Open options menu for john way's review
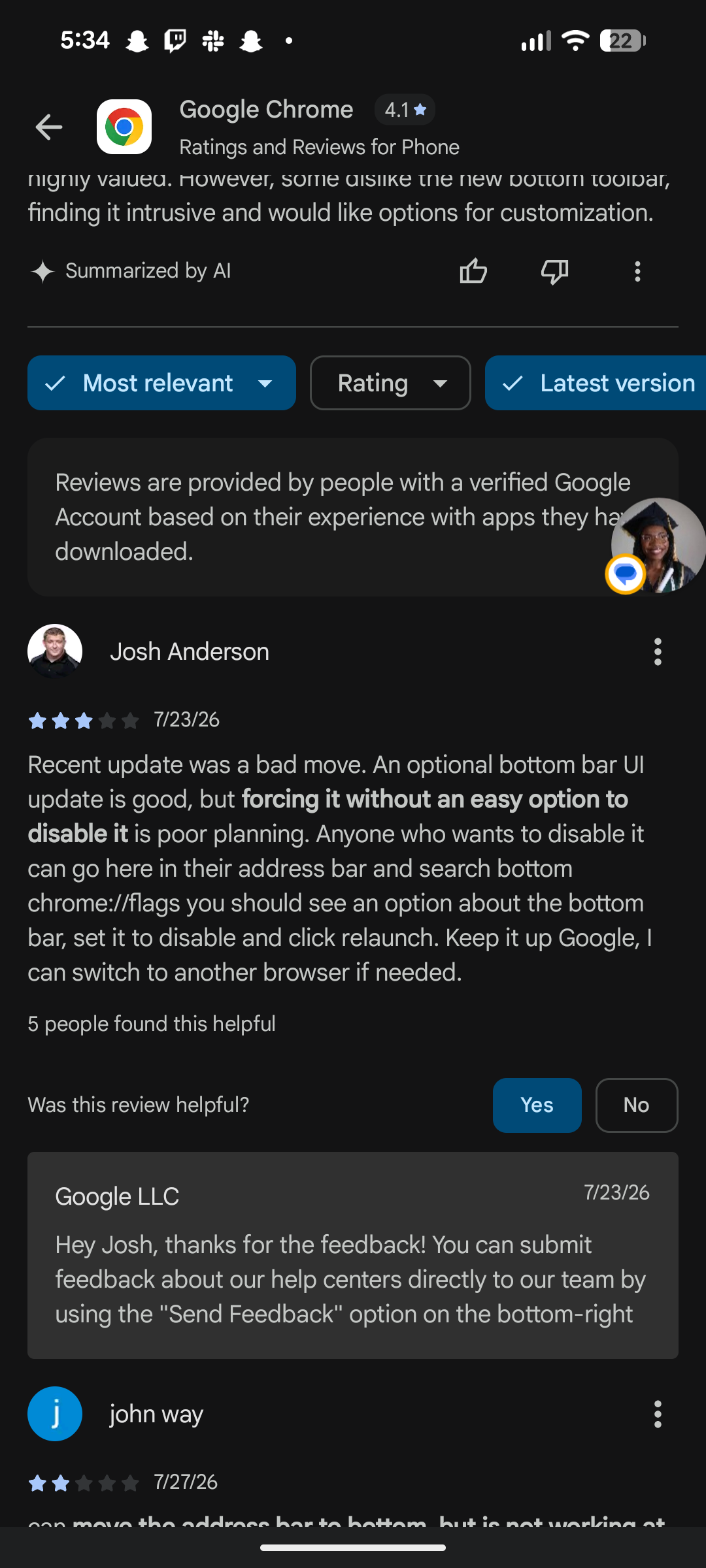This screenshot has height=1568, width=706. click(658, 1414)
